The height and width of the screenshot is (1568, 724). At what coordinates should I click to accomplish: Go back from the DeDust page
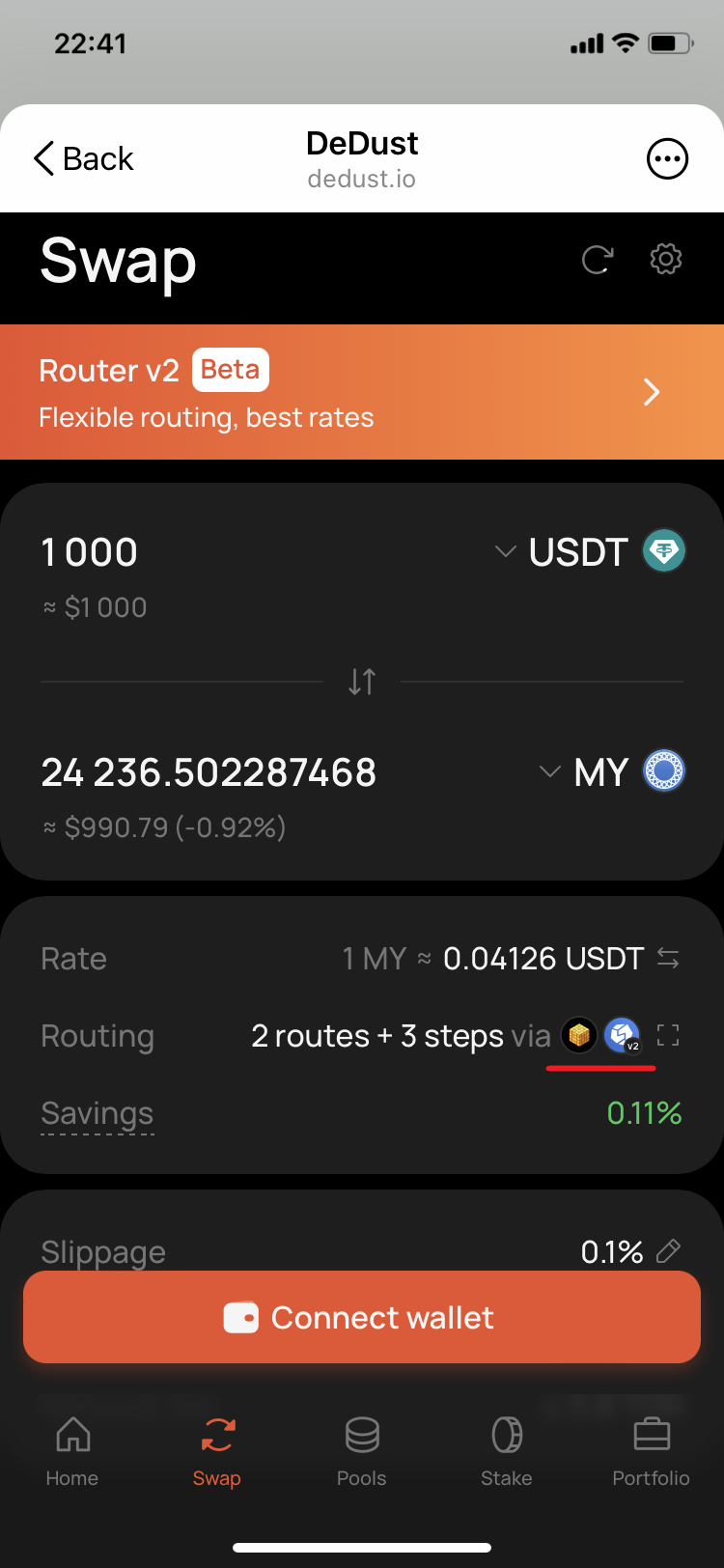tap(83, 158)
